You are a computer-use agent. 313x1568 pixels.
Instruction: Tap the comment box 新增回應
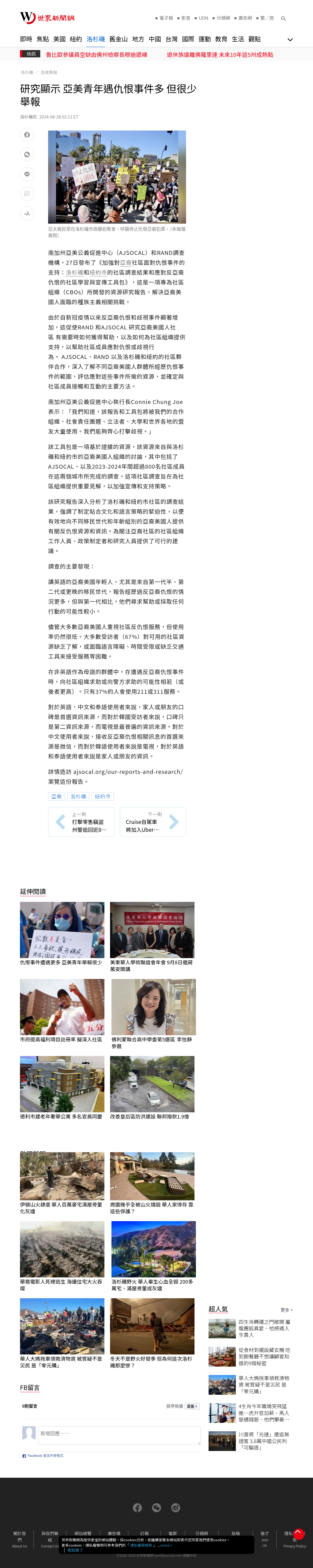point(119,1435)
